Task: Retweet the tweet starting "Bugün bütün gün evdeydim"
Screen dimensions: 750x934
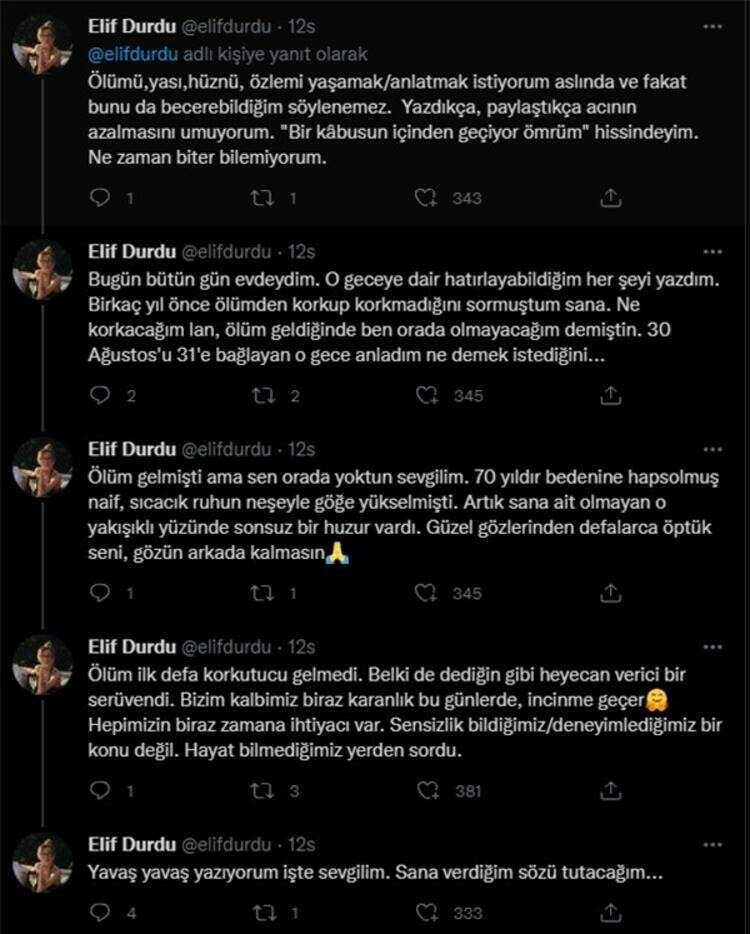Action: (x=261, y=395)
